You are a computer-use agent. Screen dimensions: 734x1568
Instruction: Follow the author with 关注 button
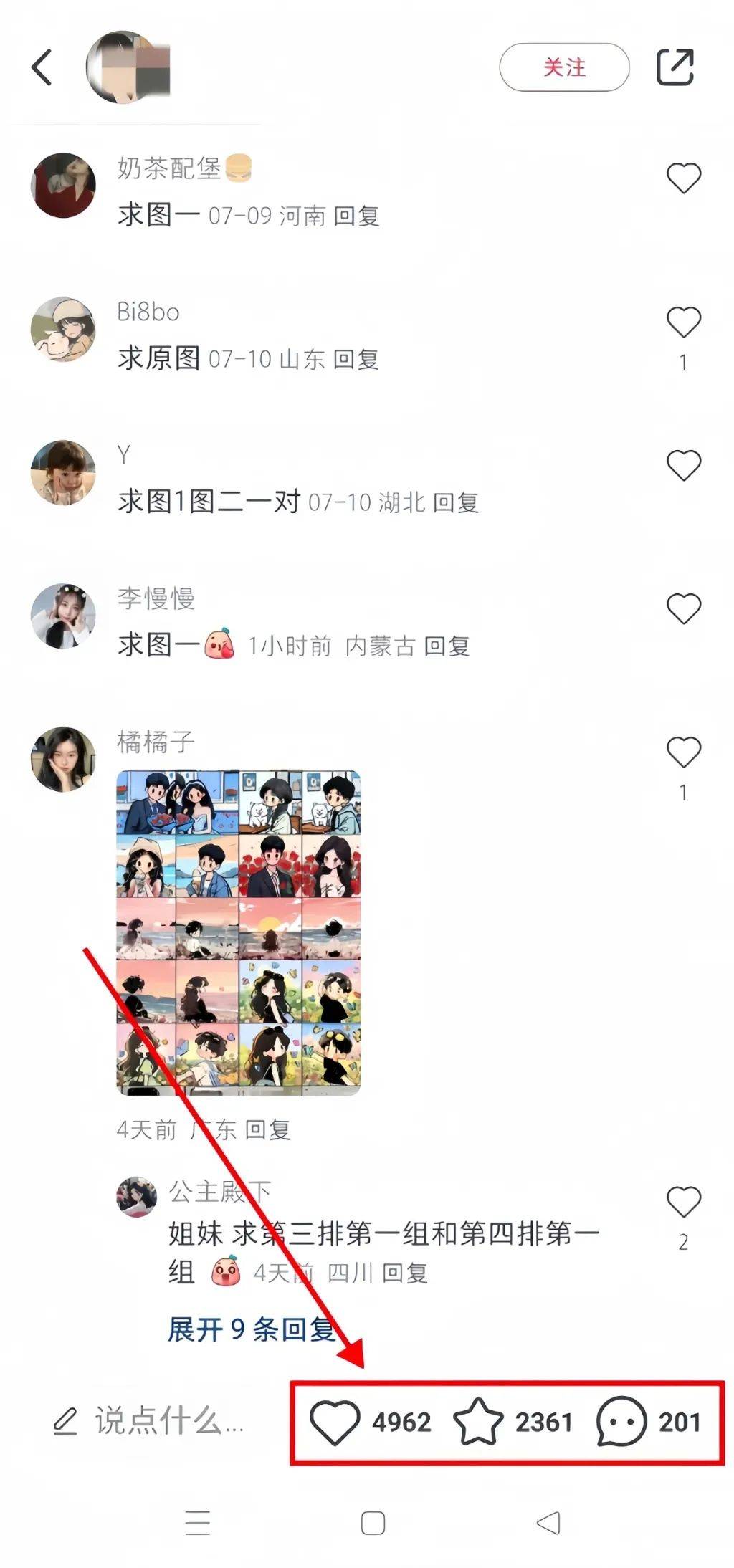coord(564,67)
